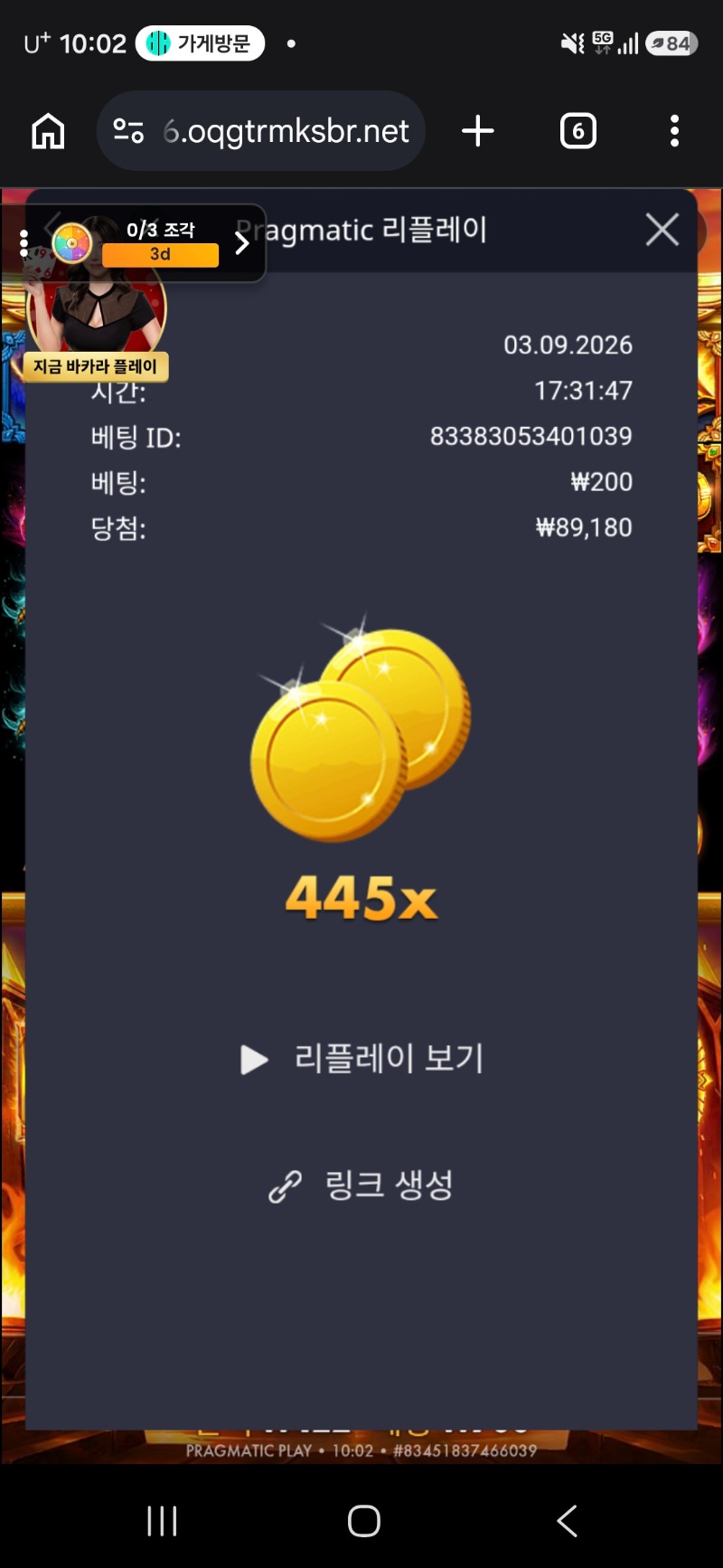Tap the address bar URL
This screenshot has height=1568, width=723.
coord(286,131)
